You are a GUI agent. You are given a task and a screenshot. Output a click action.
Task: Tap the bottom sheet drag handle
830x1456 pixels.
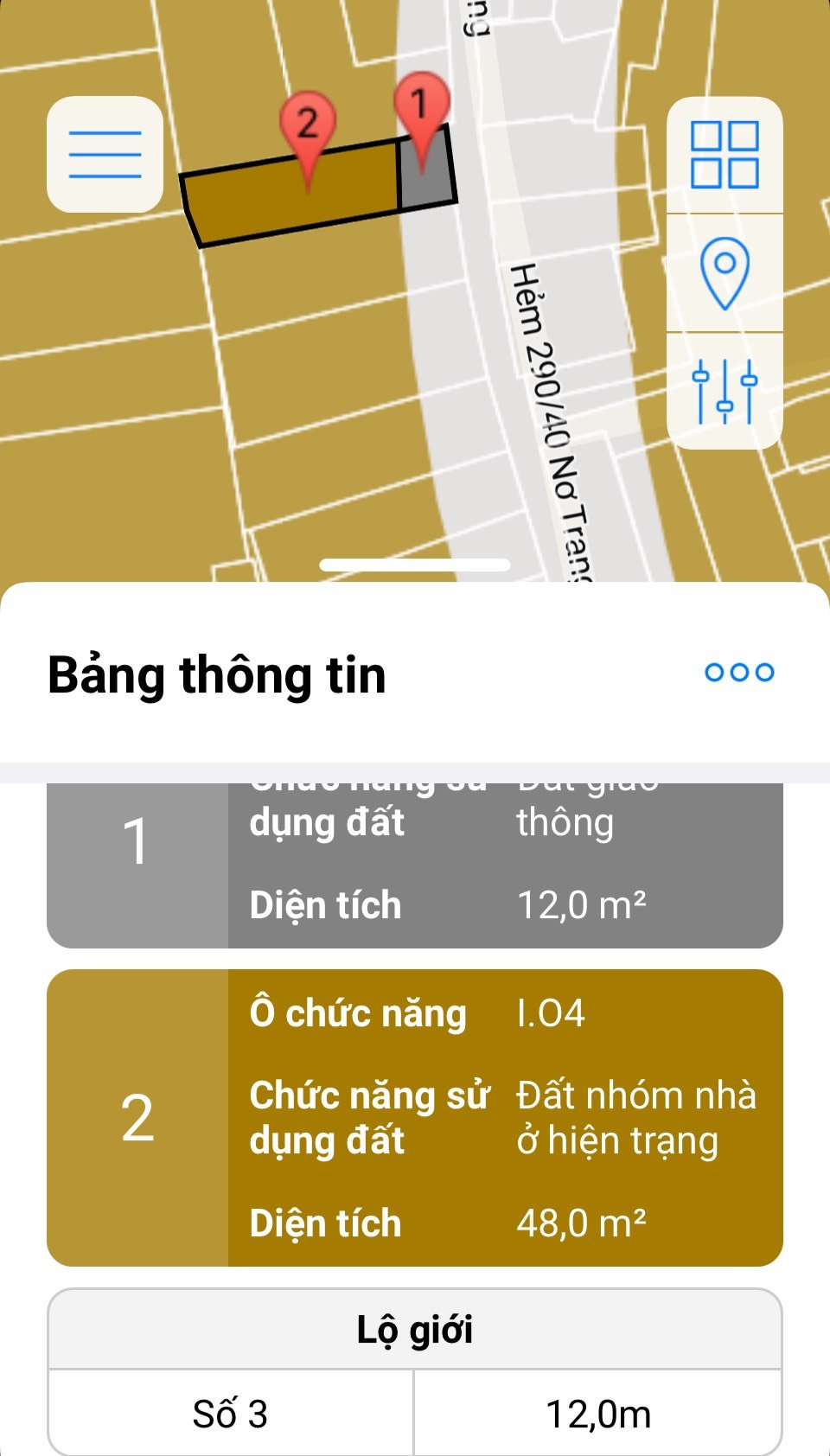pyautogui.click(x=415, y=565)
